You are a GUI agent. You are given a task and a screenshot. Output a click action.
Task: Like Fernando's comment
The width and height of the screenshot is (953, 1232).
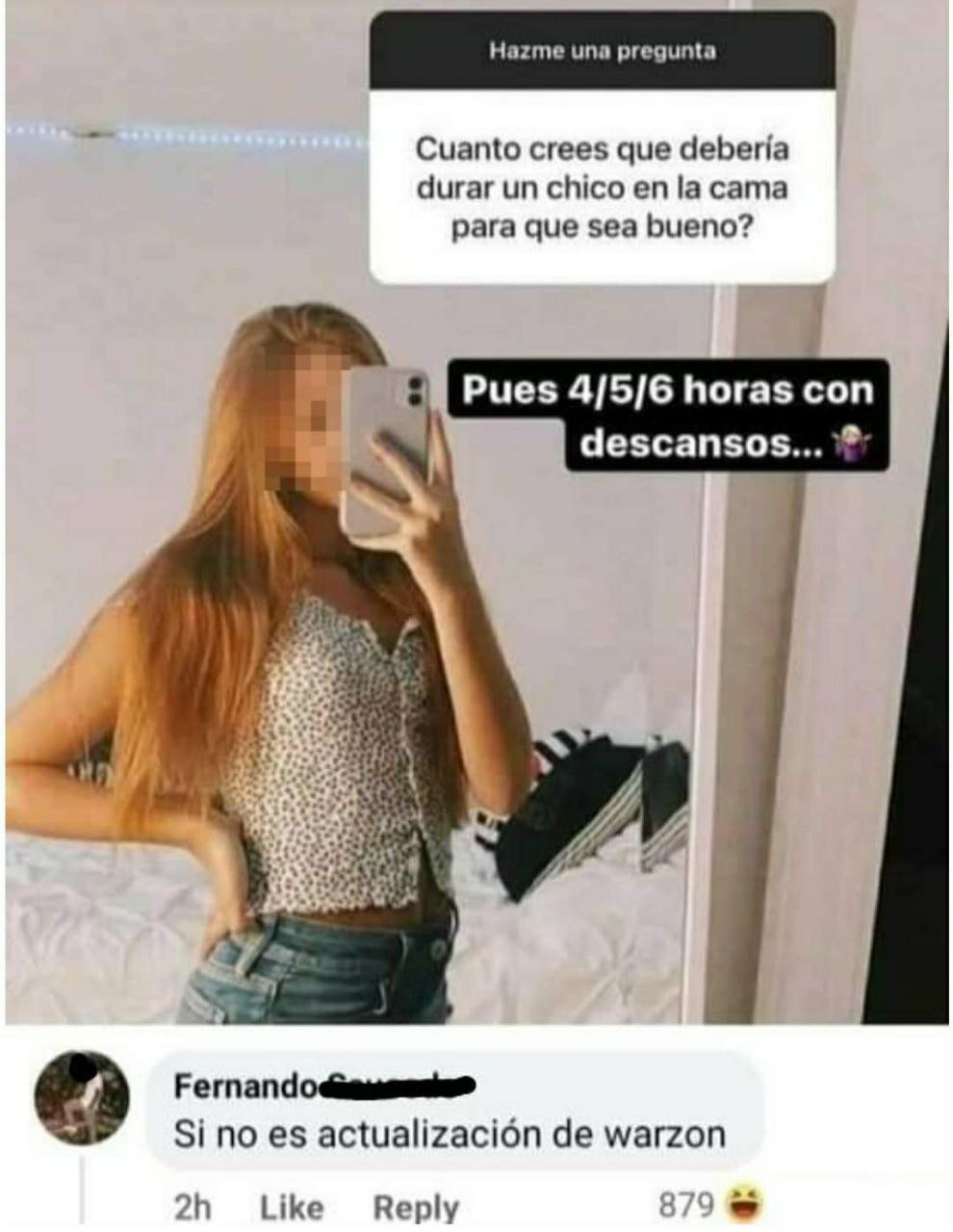tap(292, 1207)
